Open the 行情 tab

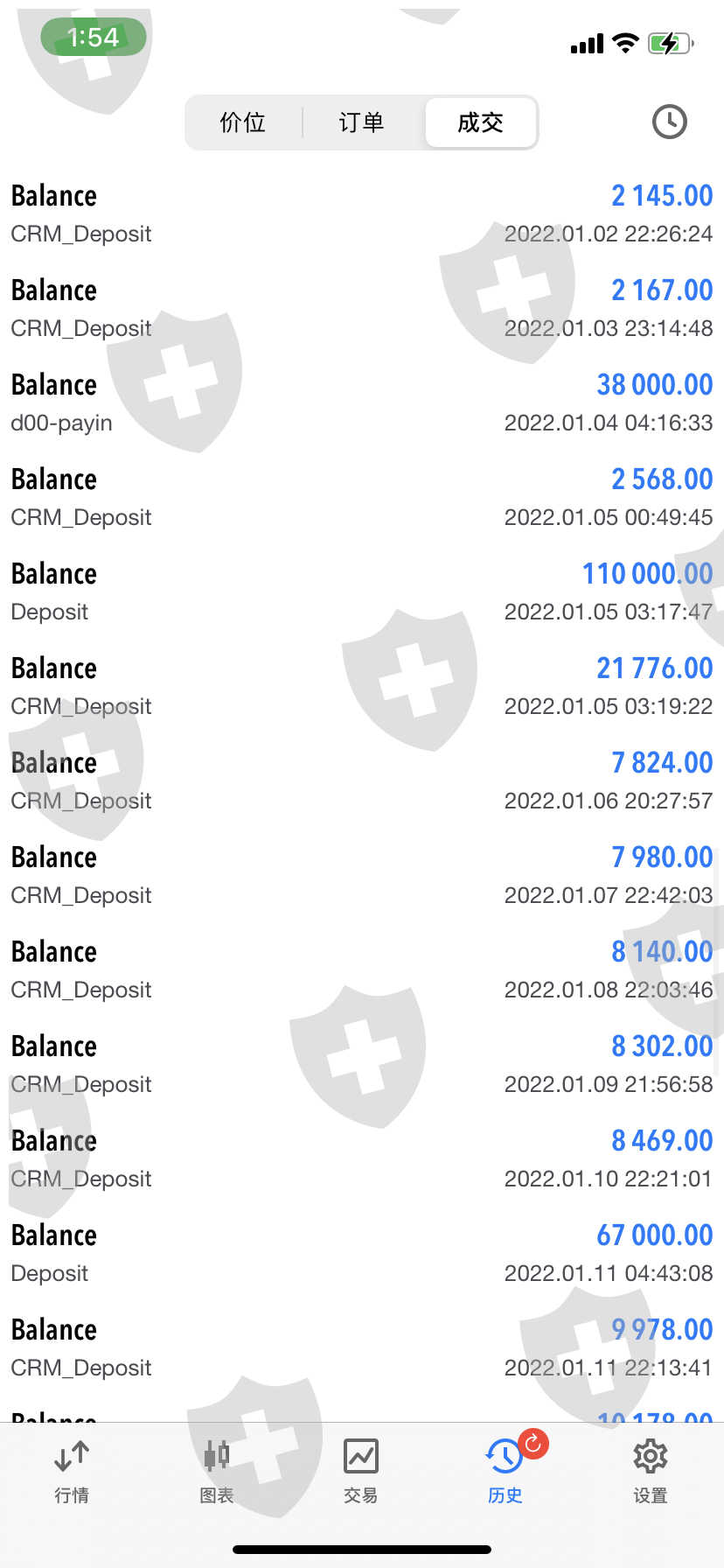tap(72, 1473)
